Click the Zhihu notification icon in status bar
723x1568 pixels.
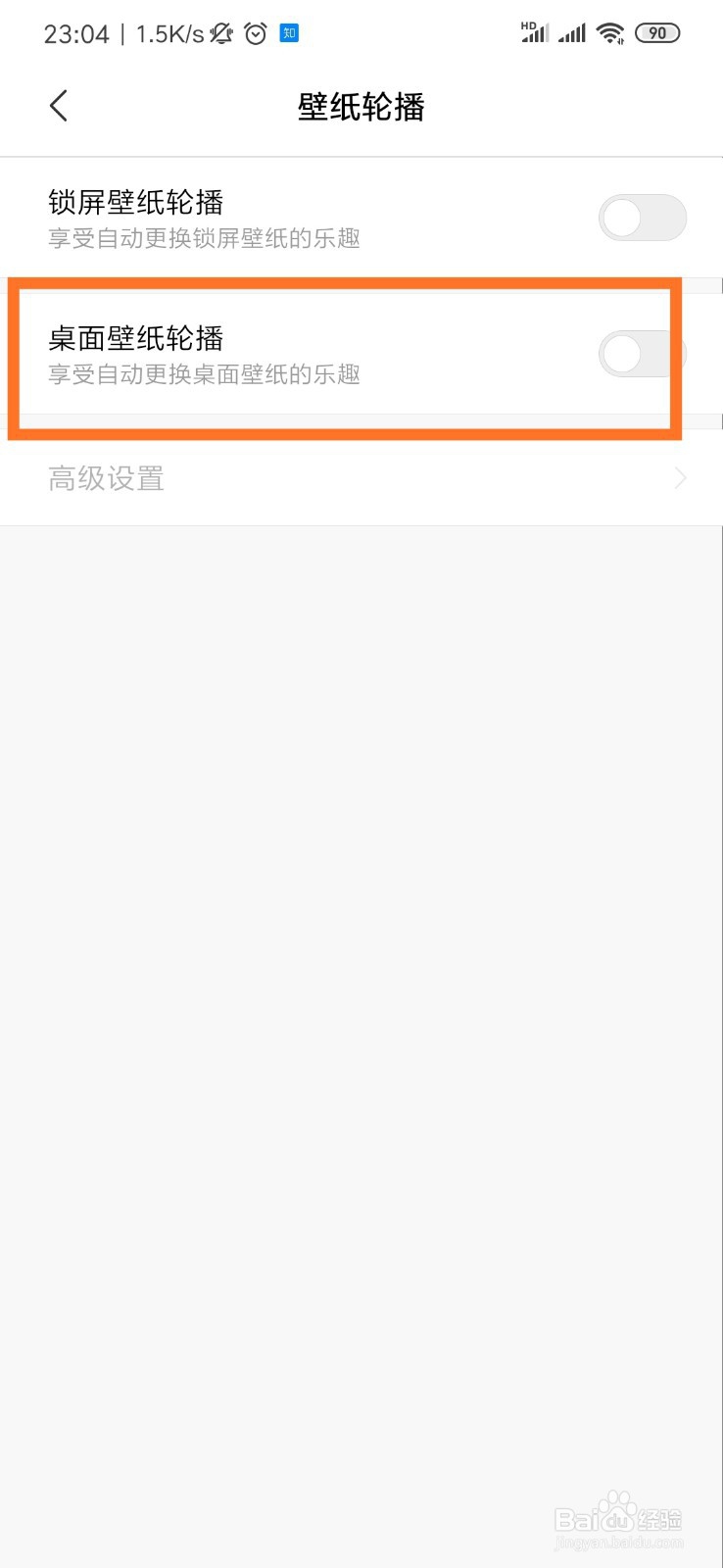coord(288,32)
